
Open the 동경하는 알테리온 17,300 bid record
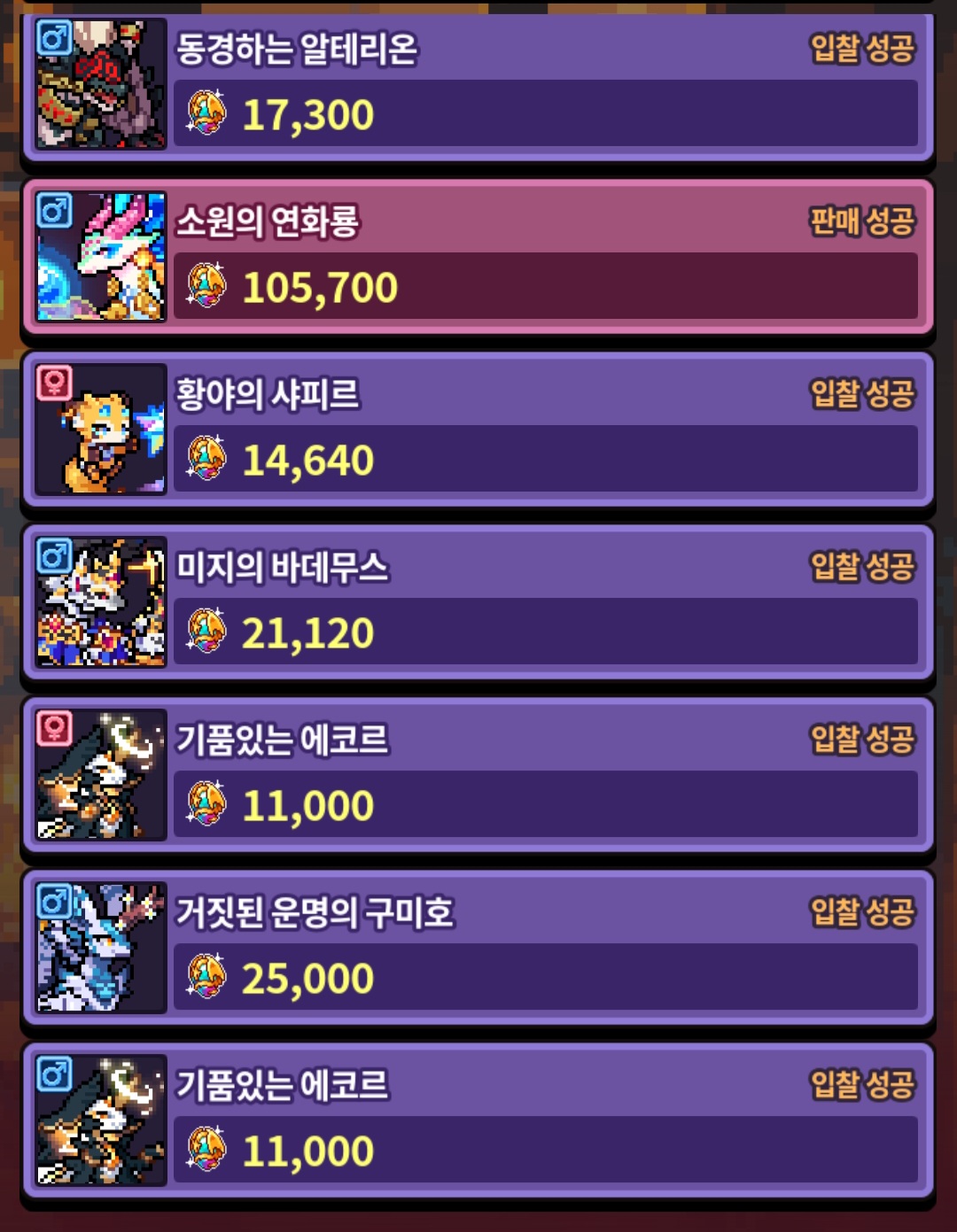point(478,85)
